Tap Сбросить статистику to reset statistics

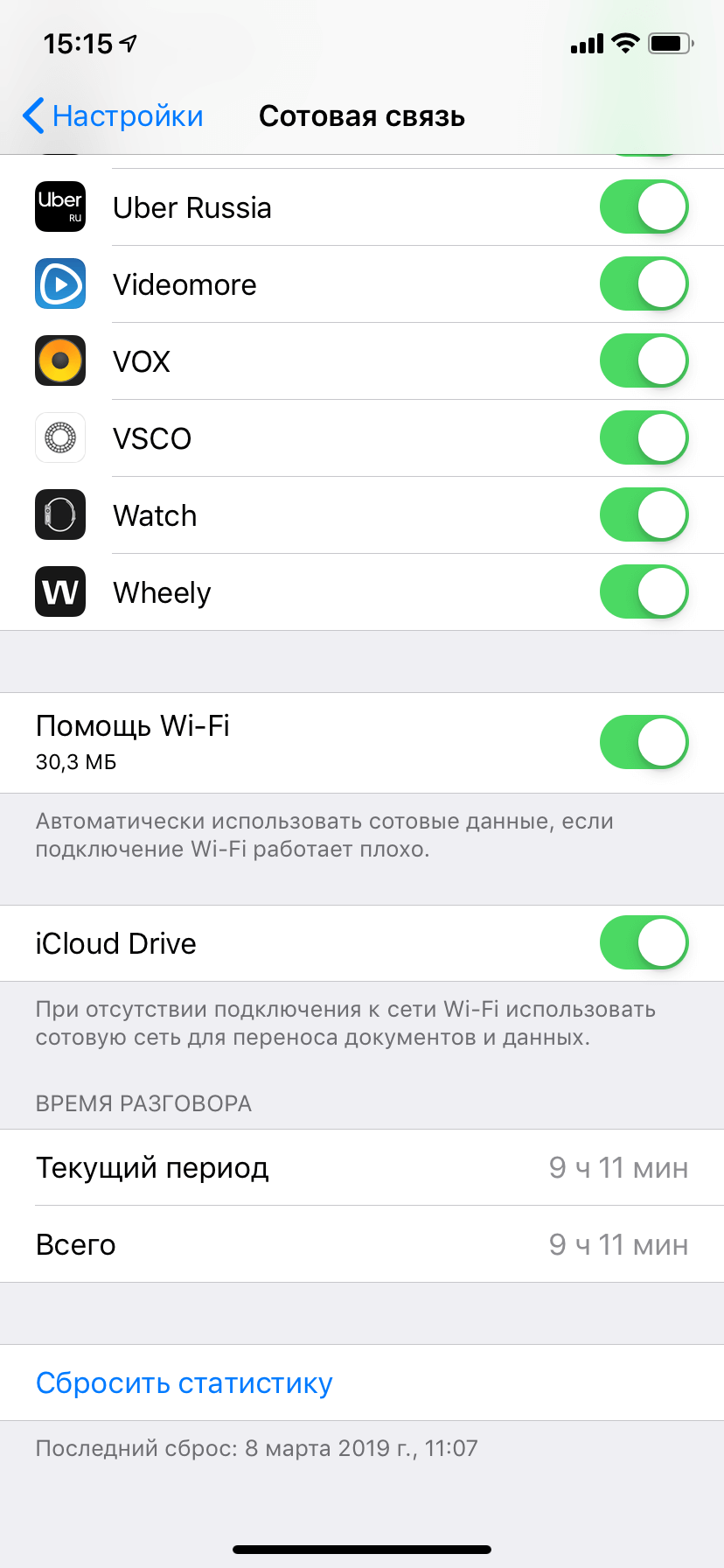click(184, 1383)
